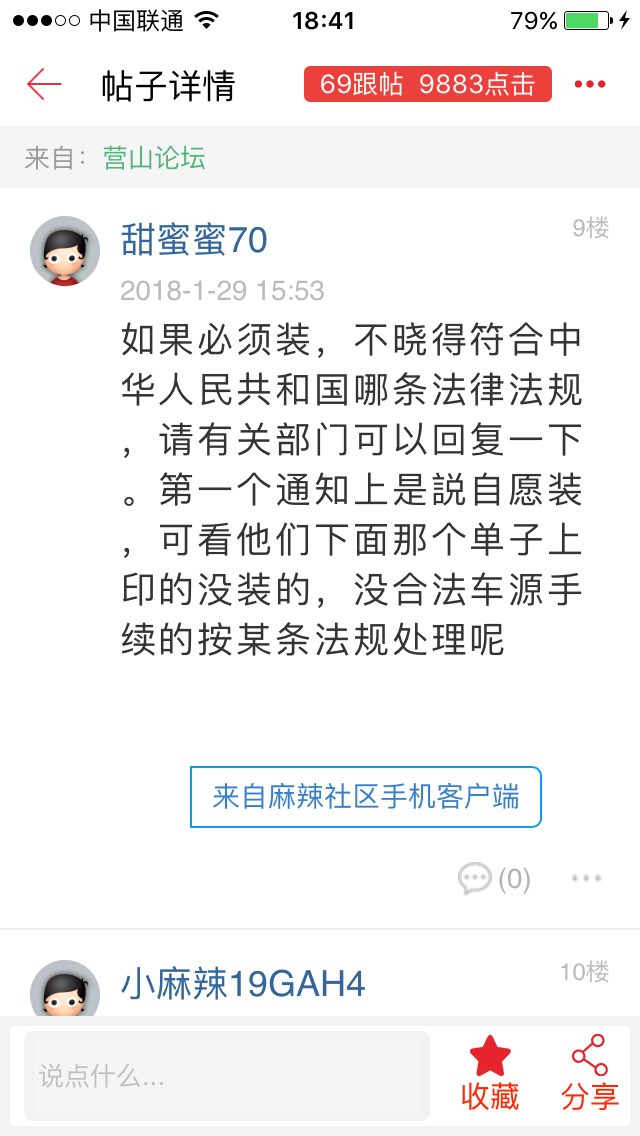Viewport: 640px width, 1136px height.
Task: Tap the 说点什么 comment input field
Action: pyautogui.click(x=227, y=1075)
